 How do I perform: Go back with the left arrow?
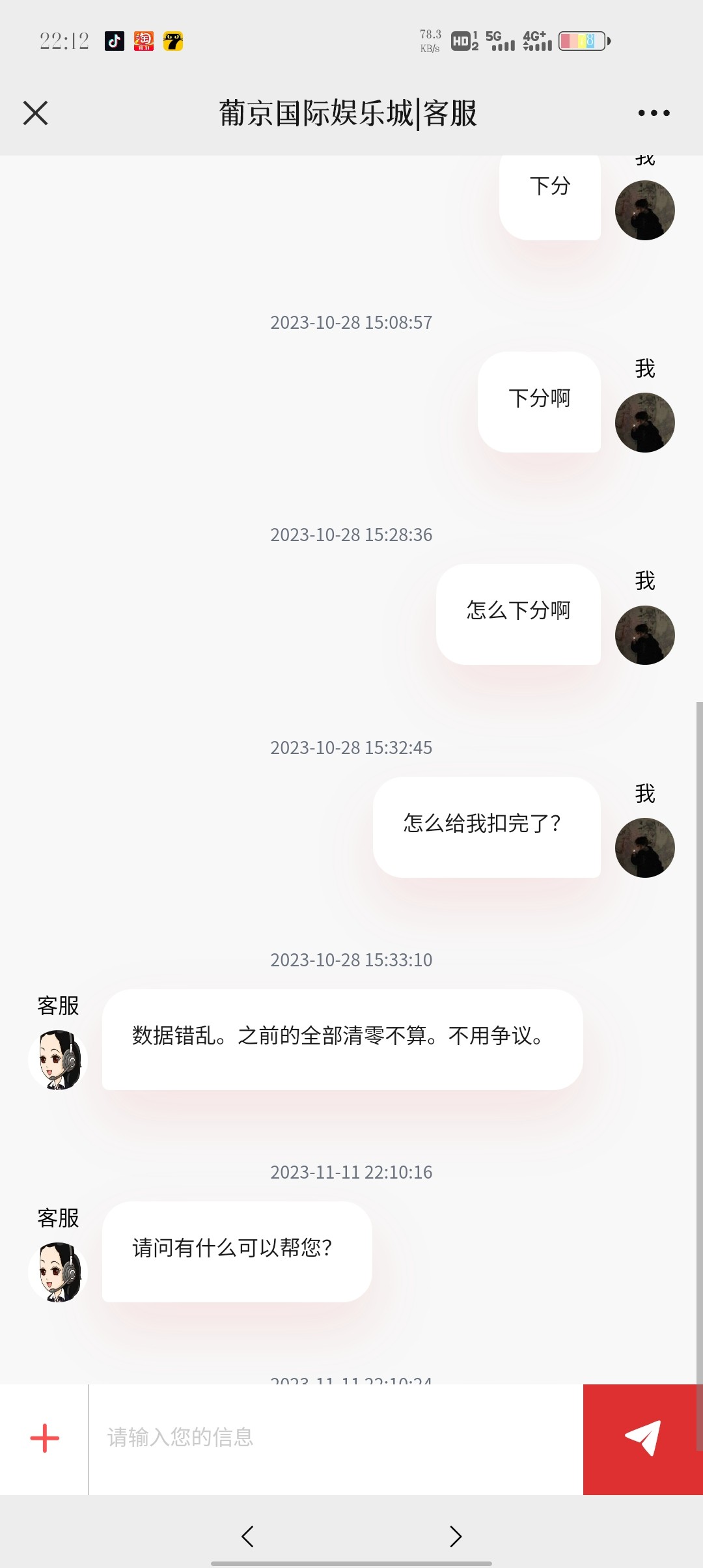point(247,1536)
